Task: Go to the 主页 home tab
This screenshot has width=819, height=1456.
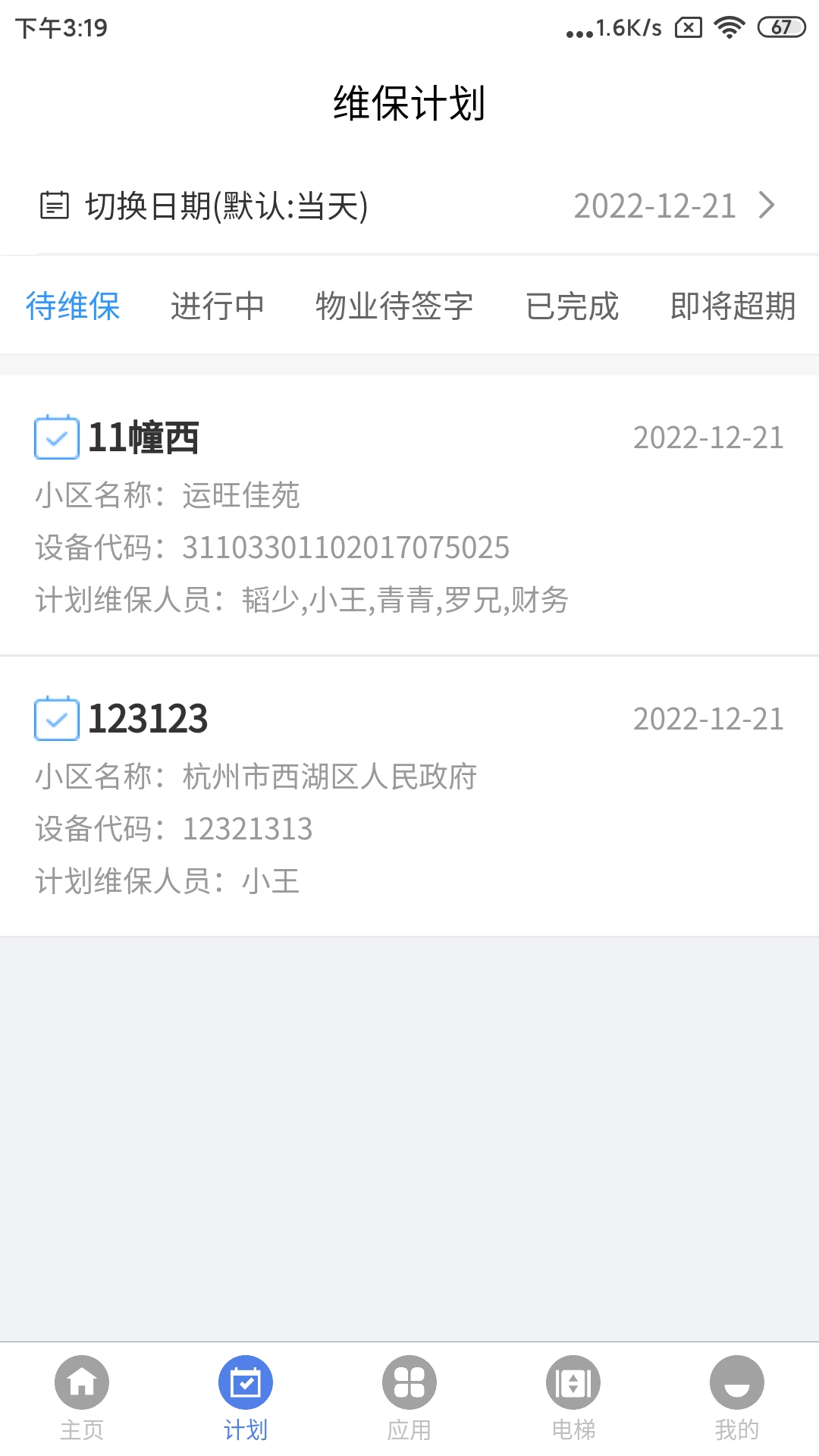Action: point(82,1397)
